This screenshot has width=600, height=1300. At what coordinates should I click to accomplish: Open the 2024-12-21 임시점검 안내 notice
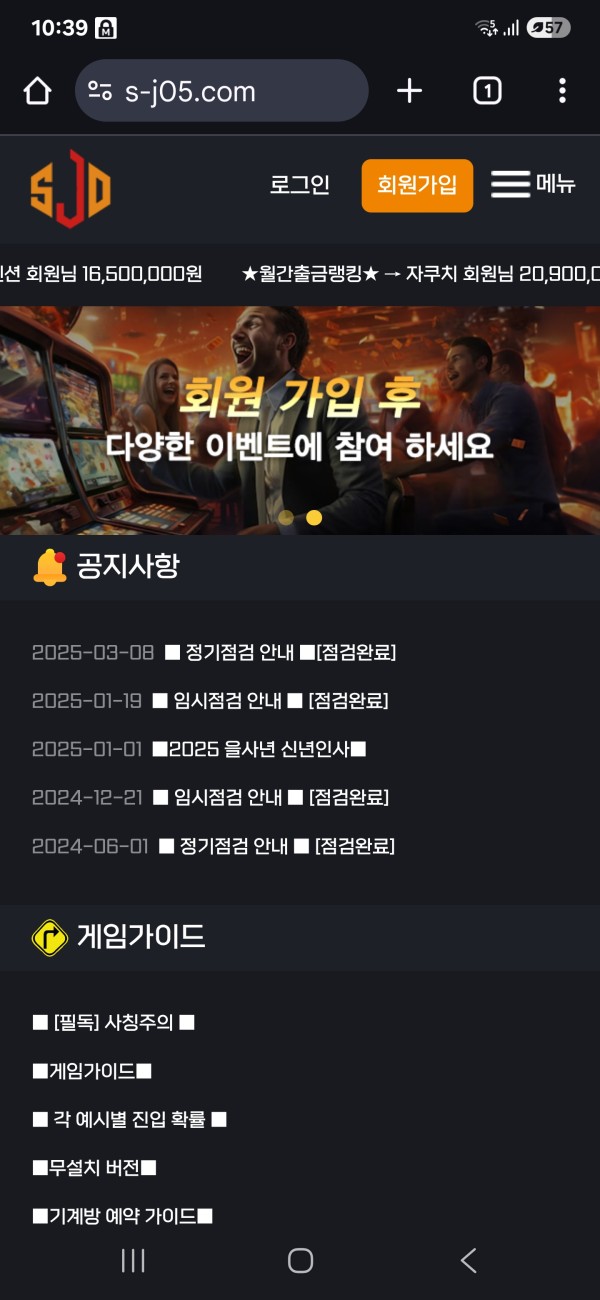[x=270, y=797]
